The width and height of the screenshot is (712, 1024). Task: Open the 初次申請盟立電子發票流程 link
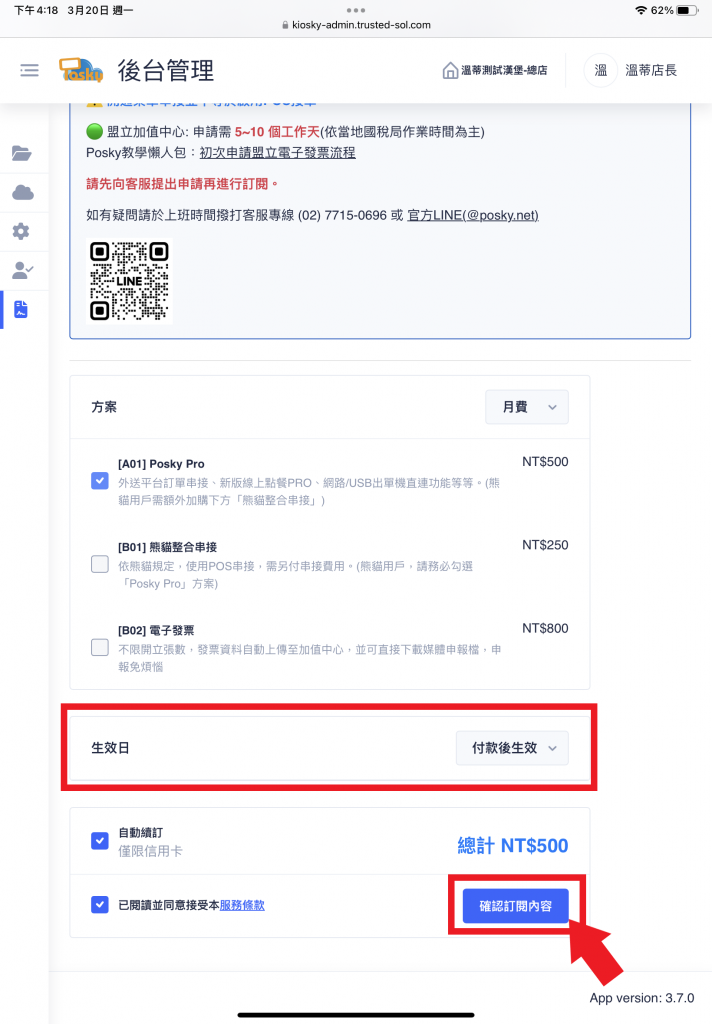click(x=277, y=153)
